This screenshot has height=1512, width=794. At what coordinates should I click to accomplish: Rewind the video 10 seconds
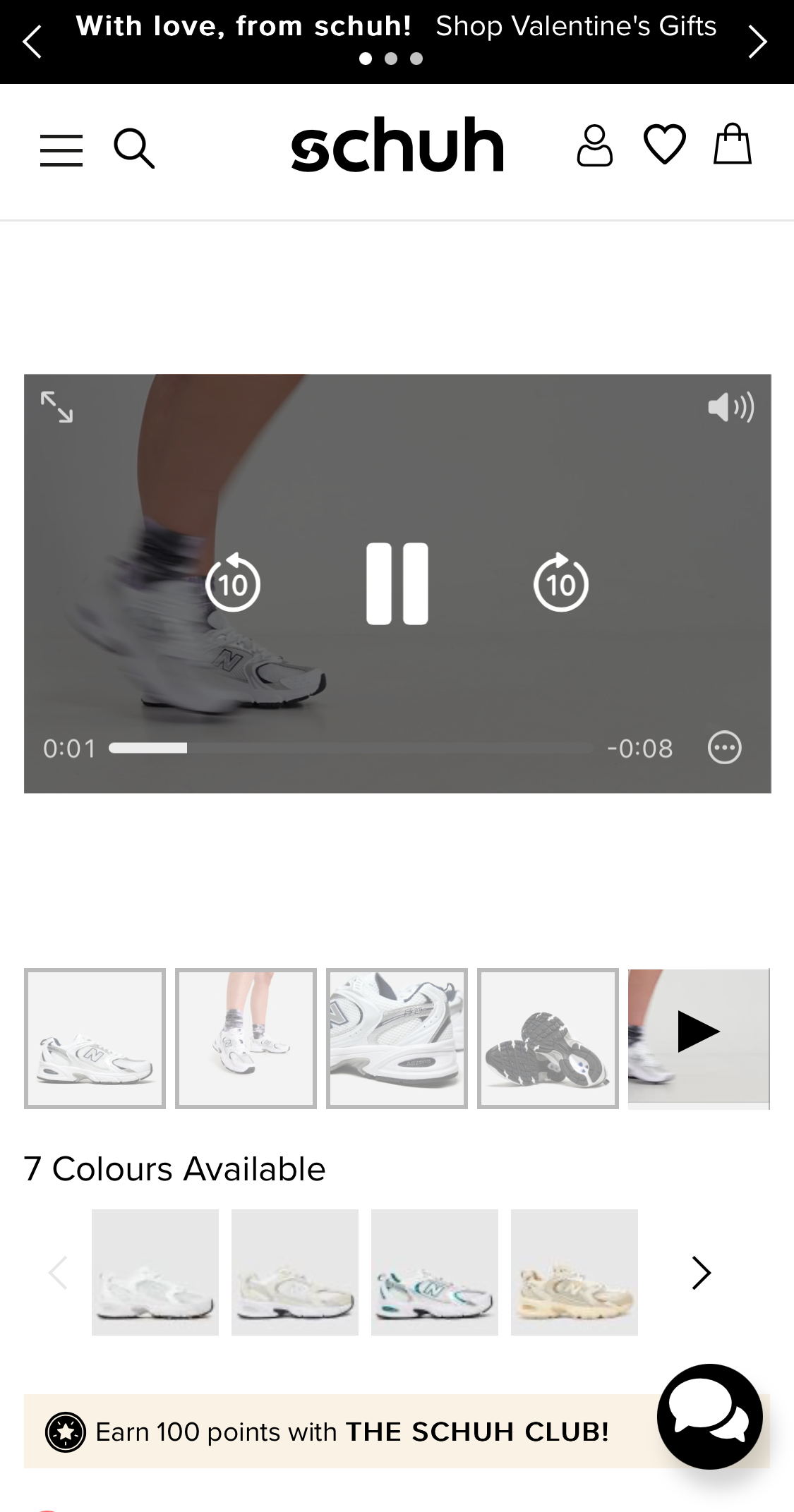pyautogui.click(x=233, y=582)
